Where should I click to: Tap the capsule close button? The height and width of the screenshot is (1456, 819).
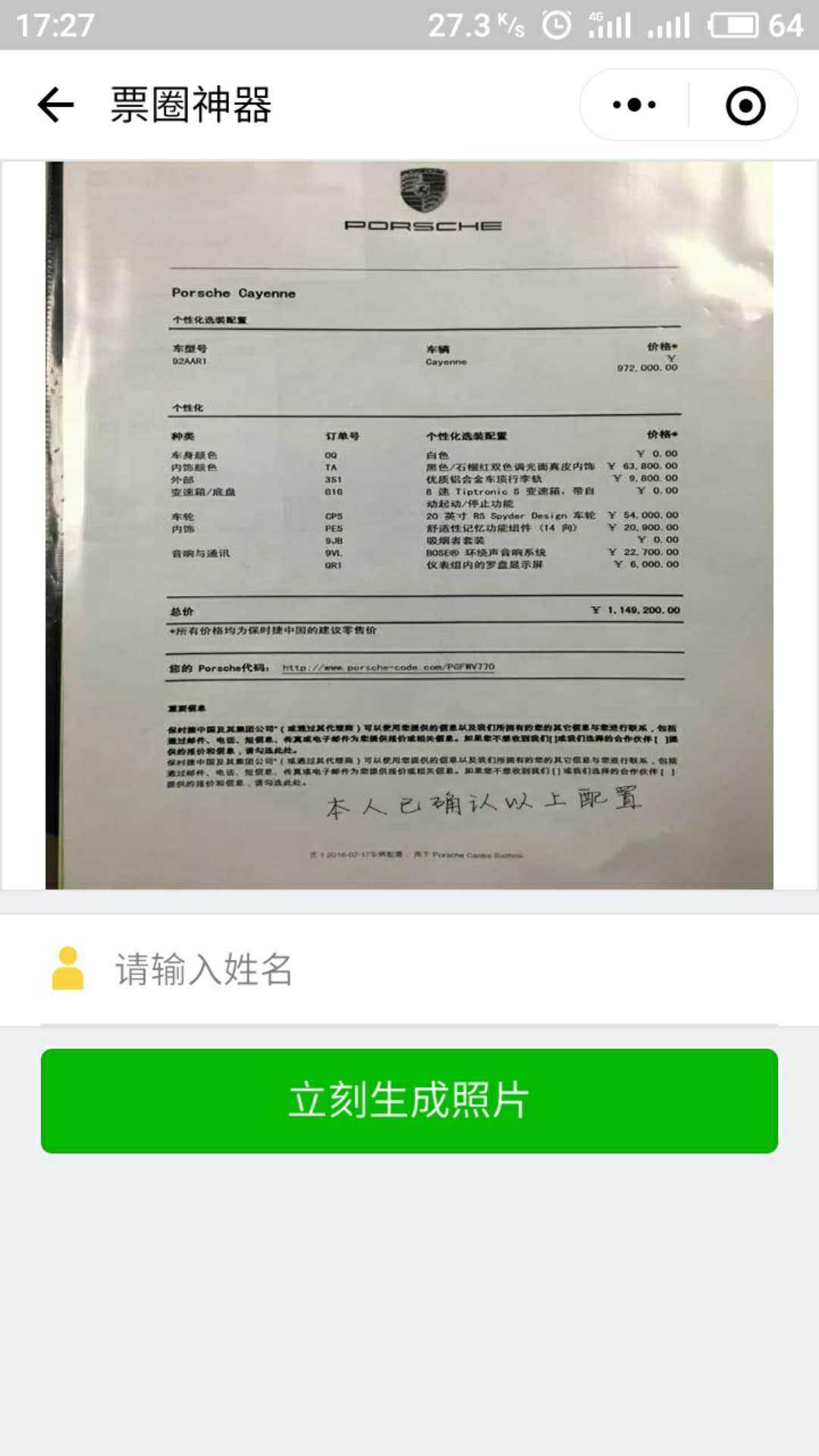pos(745,104)
